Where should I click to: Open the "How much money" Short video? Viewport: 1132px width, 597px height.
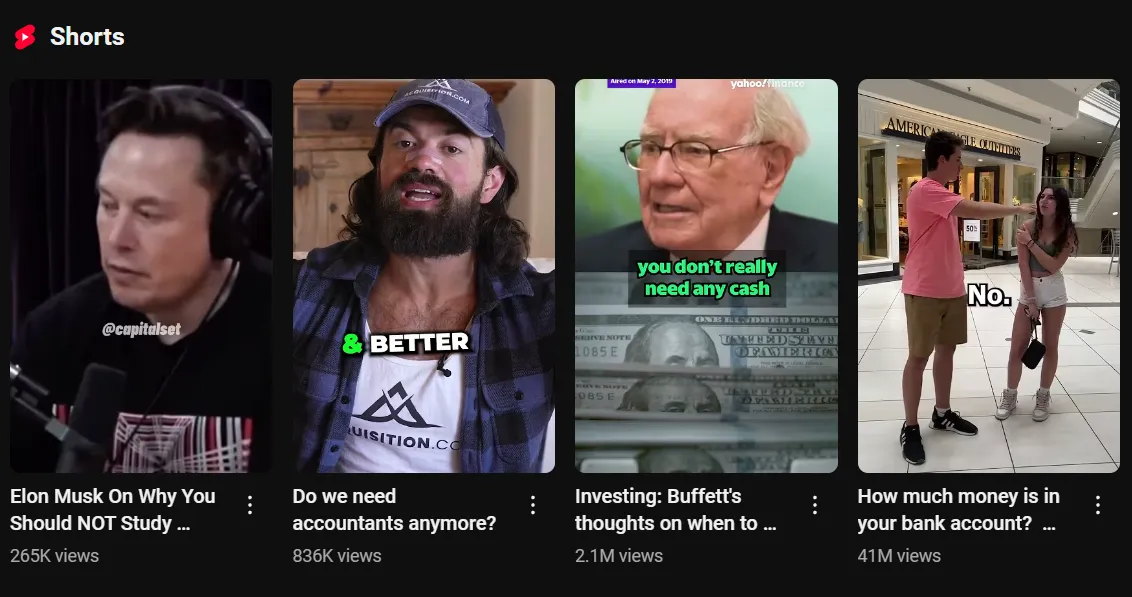pyautogui.click(x=988, y=275)
